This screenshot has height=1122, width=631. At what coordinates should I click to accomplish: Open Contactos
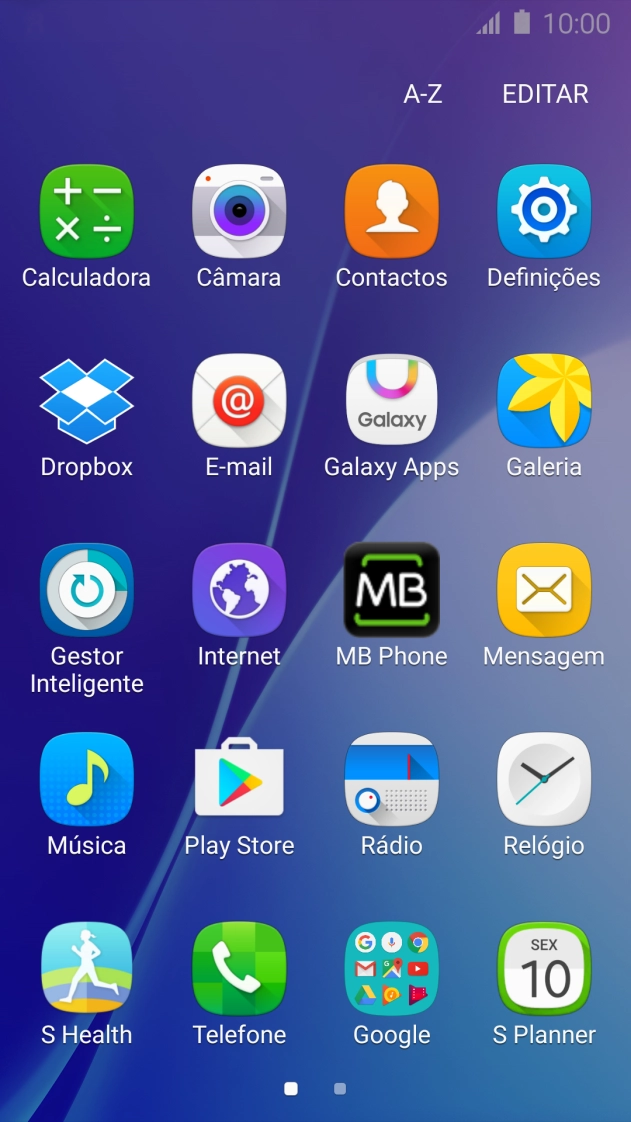[391, 211]
